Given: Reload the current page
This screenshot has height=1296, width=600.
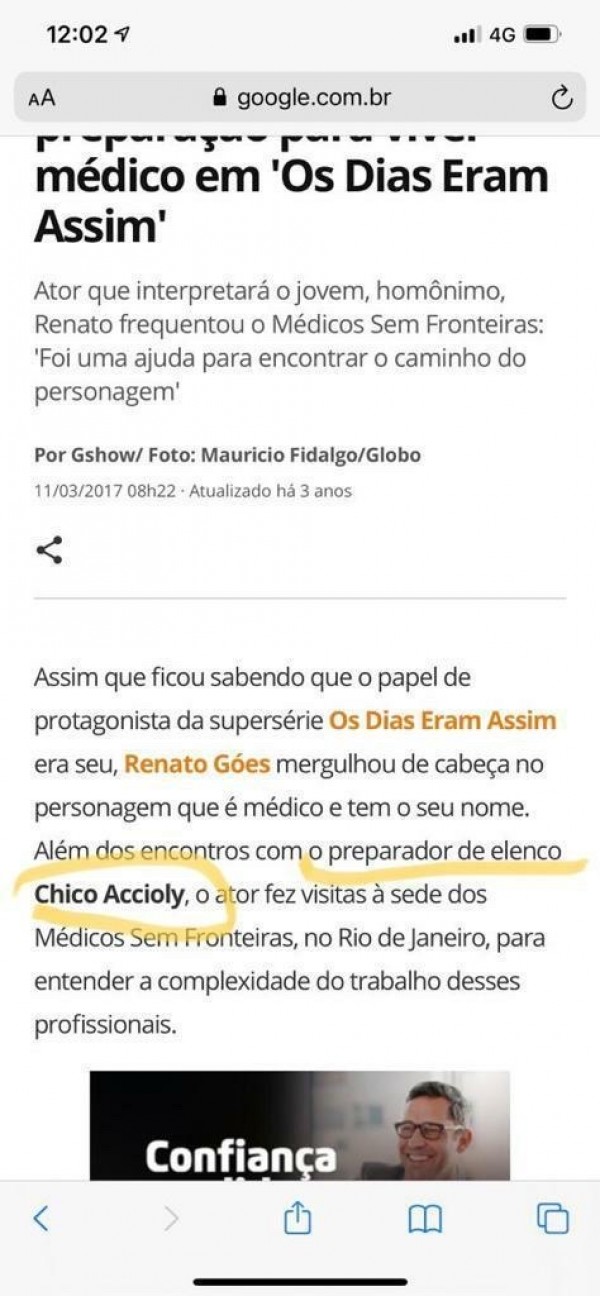Looking at the screenshot, I should click(562, 98).
